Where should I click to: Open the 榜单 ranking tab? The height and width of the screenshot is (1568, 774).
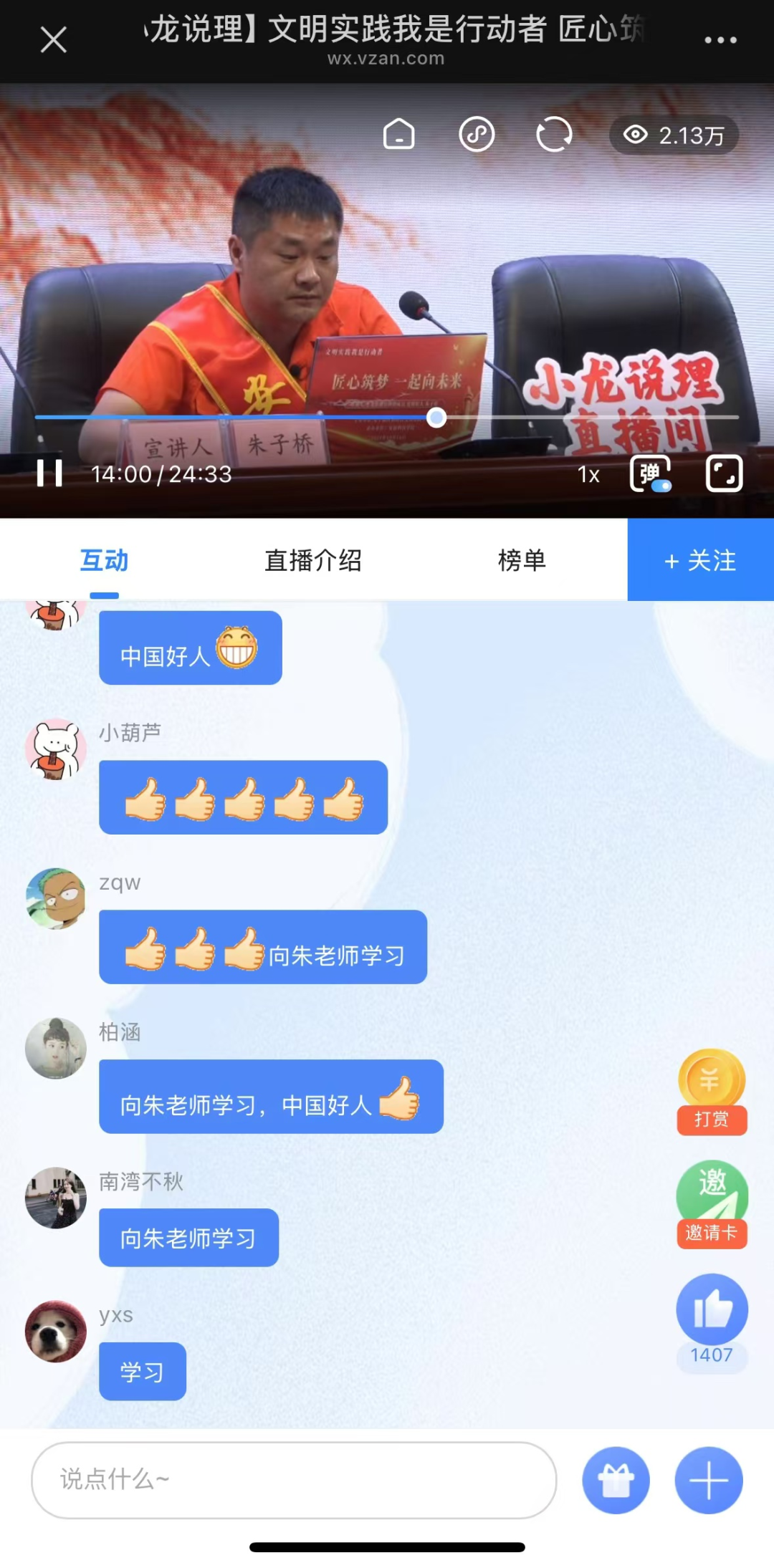(x=522, y=560)
